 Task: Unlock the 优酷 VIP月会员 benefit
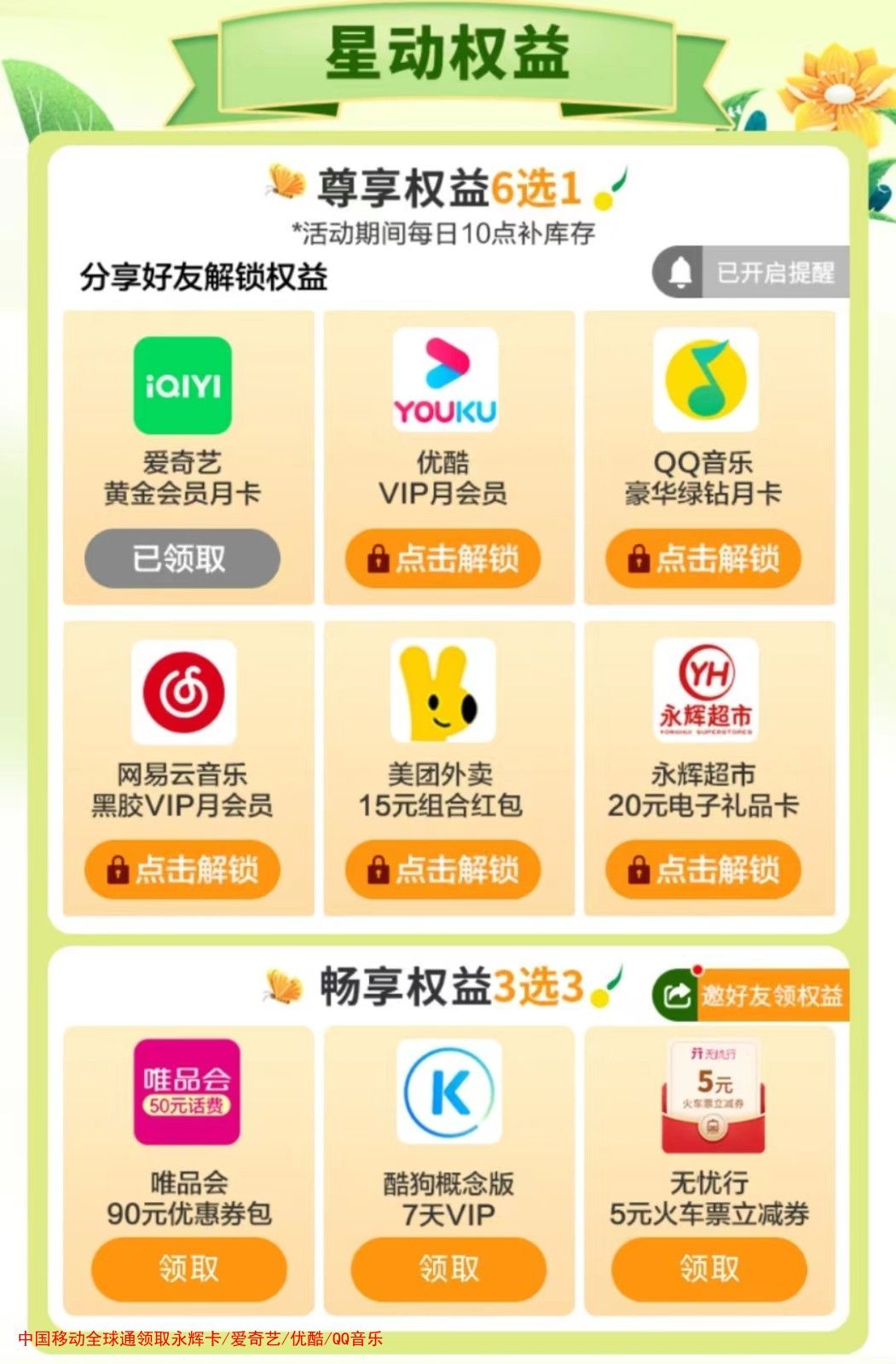pyautogui.click(x=442, y=558)
